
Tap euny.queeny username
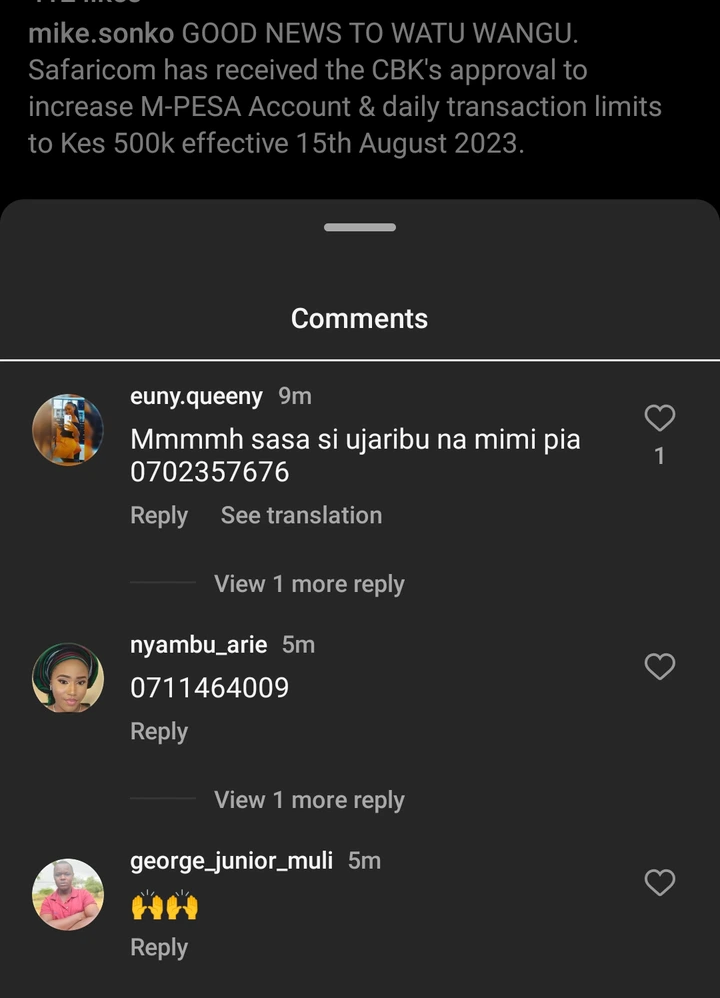196,397
